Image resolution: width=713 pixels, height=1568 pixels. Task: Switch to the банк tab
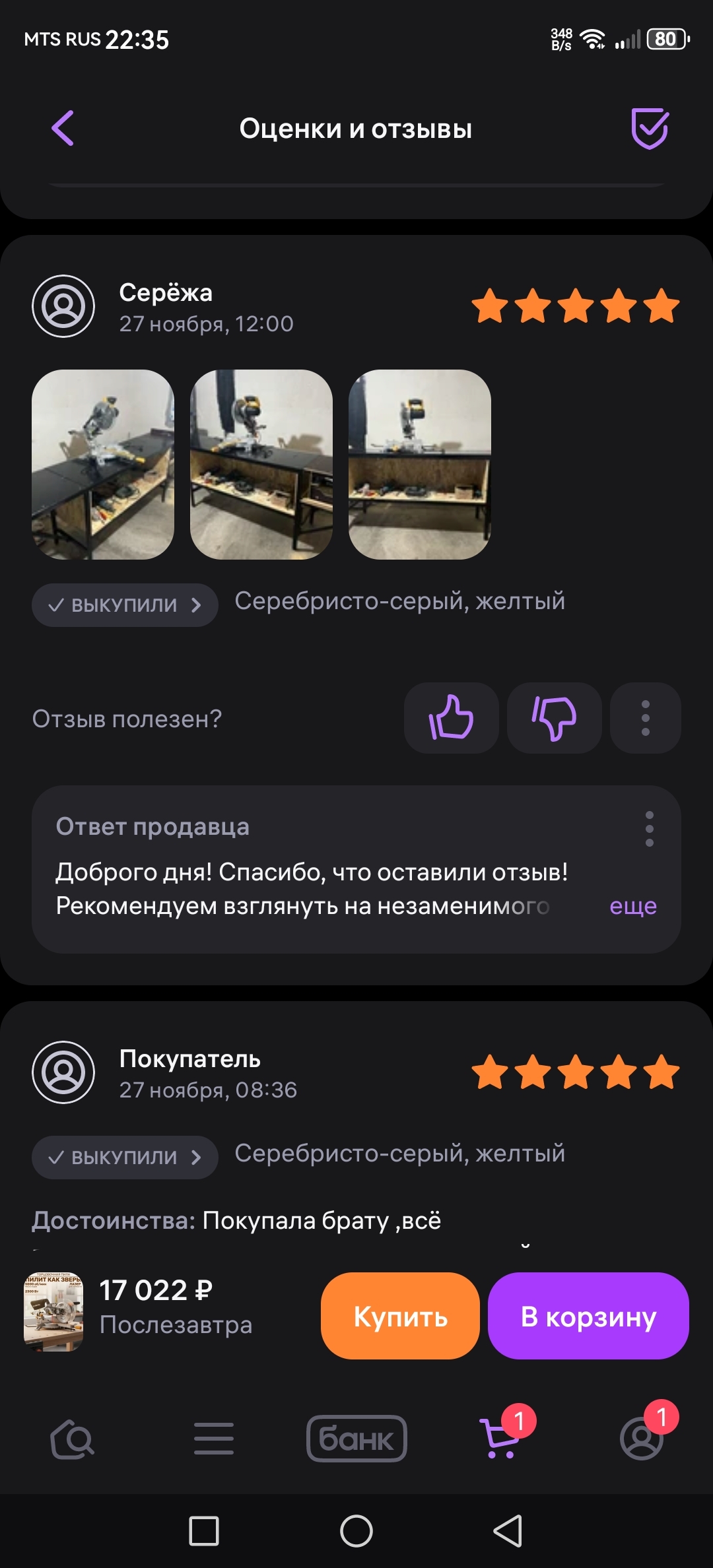click(x=356, y=1439)
